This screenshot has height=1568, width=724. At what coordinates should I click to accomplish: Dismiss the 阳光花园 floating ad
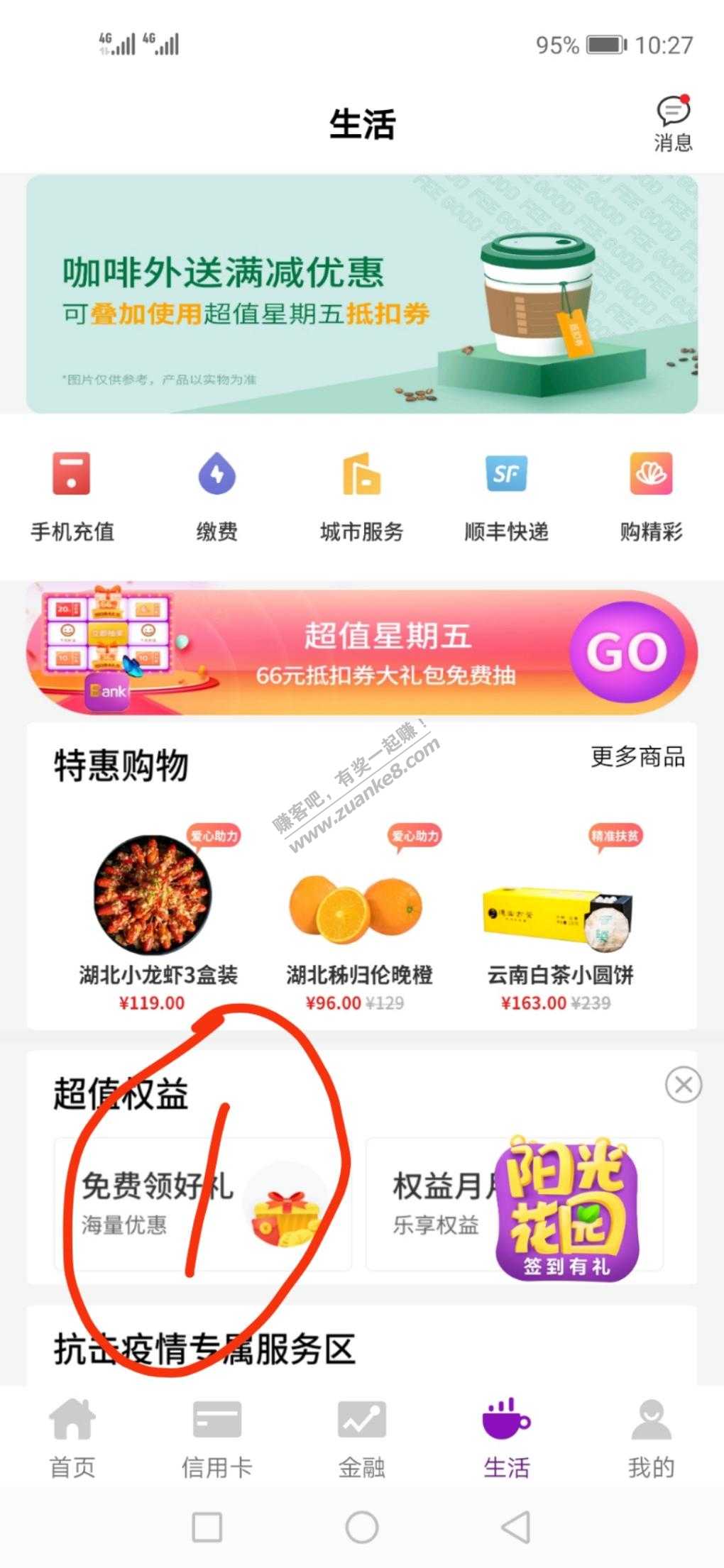coord(684,1085)
